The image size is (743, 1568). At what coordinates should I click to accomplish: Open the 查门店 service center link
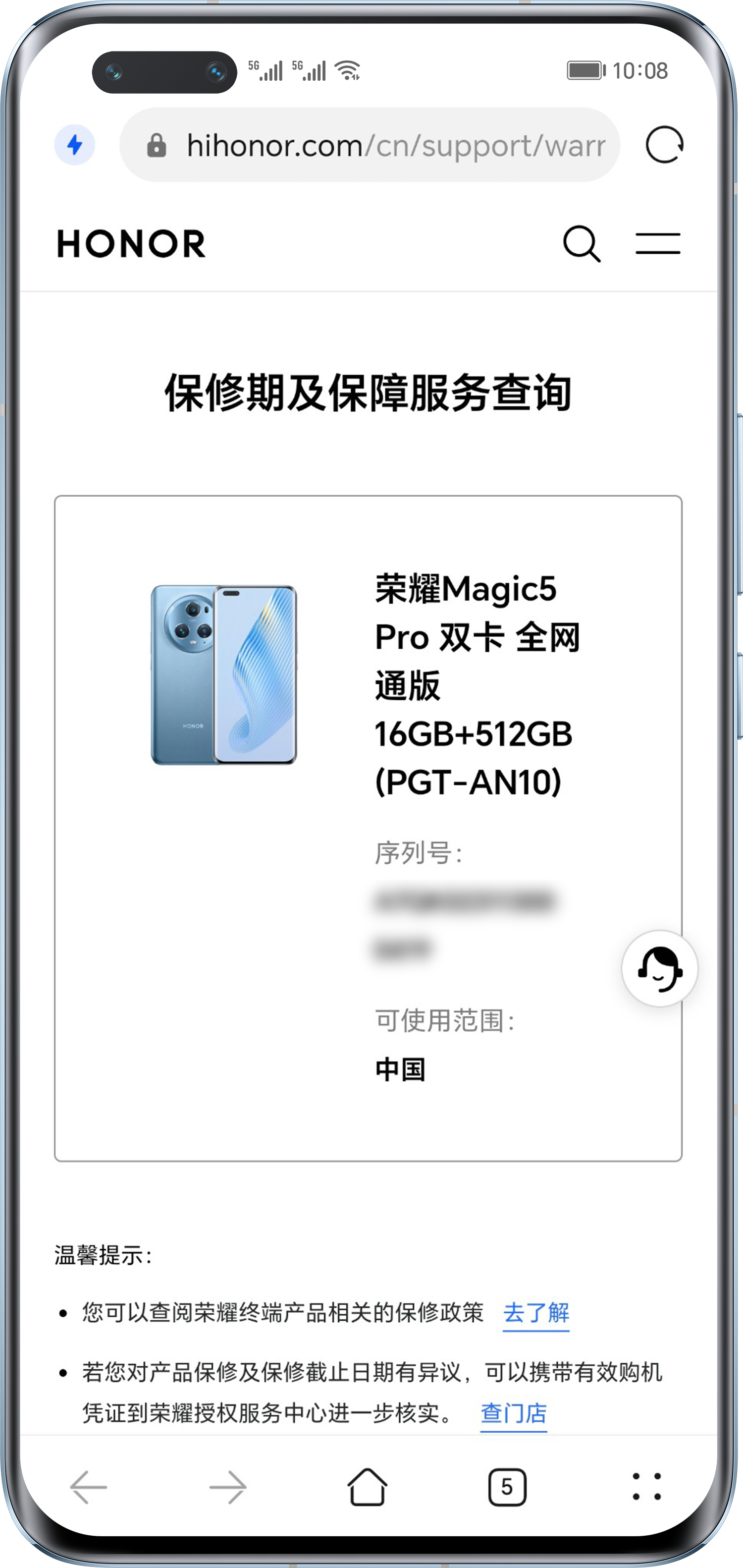[x=513, y=1413]
